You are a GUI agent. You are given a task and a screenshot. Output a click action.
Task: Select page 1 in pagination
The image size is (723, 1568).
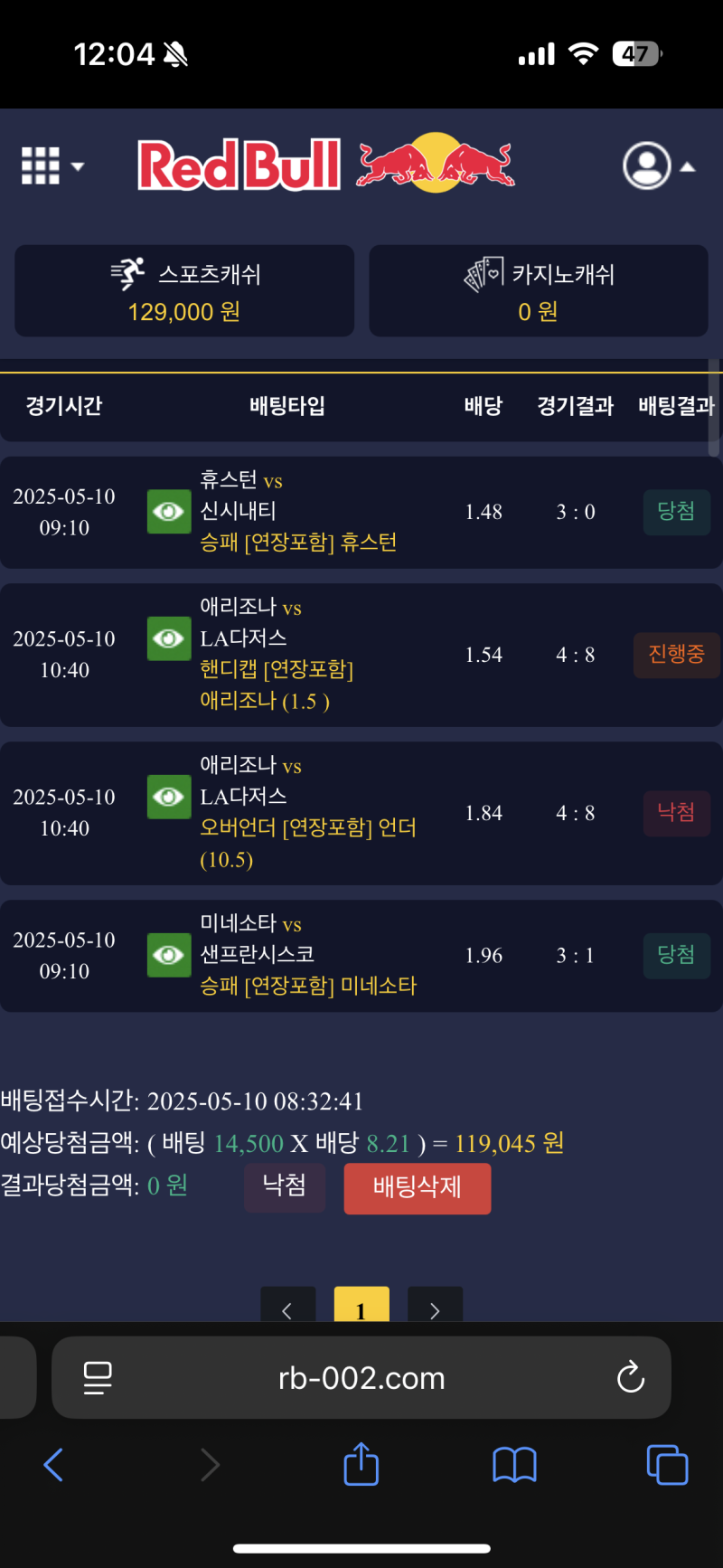pyautogui.click(x=361, y=1308)
